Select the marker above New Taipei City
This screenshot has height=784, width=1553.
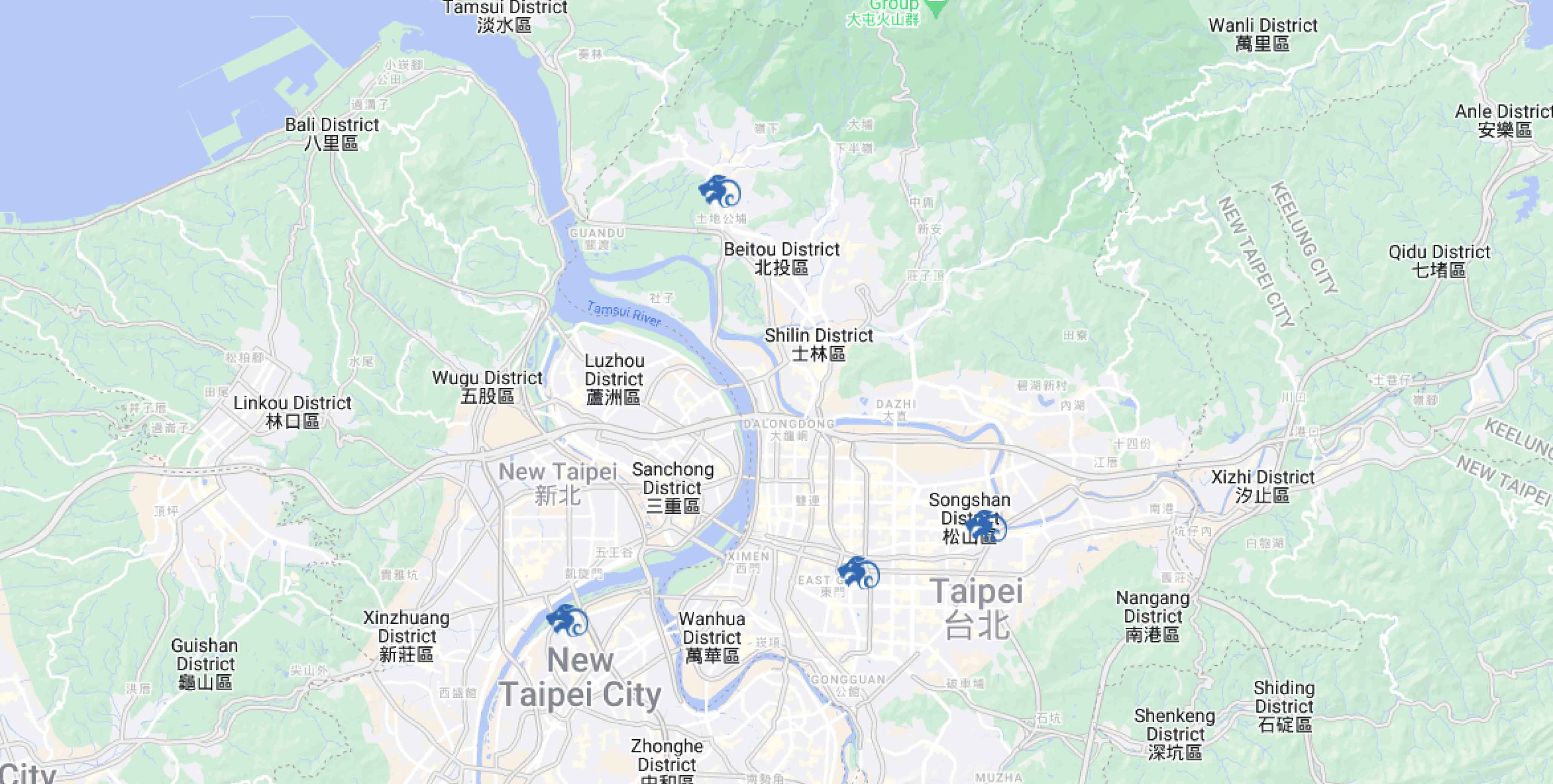click(x=567, y=620)
